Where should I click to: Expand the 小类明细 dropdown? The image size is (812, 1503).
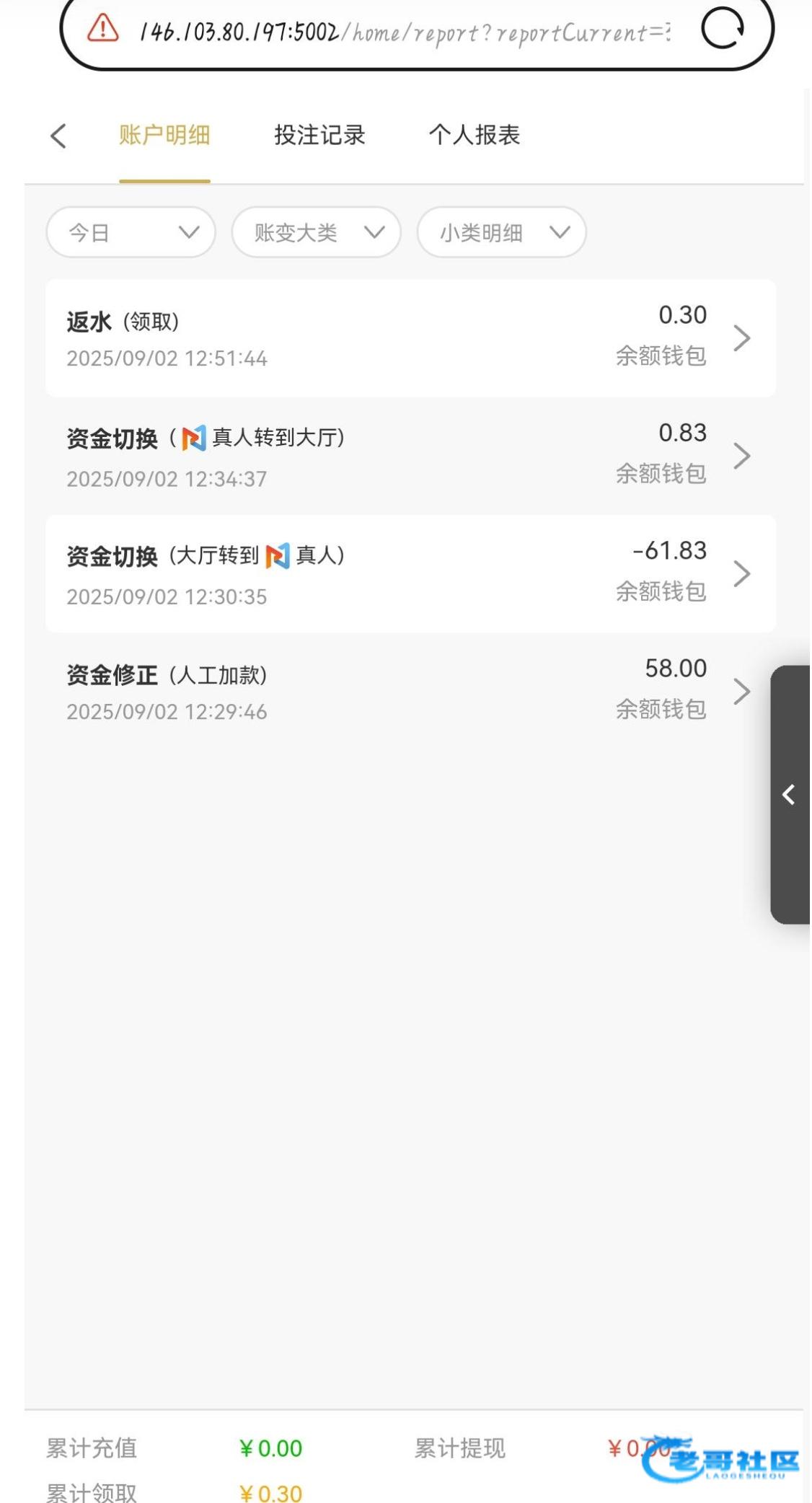pyautogui.click(x=501, y=232)
